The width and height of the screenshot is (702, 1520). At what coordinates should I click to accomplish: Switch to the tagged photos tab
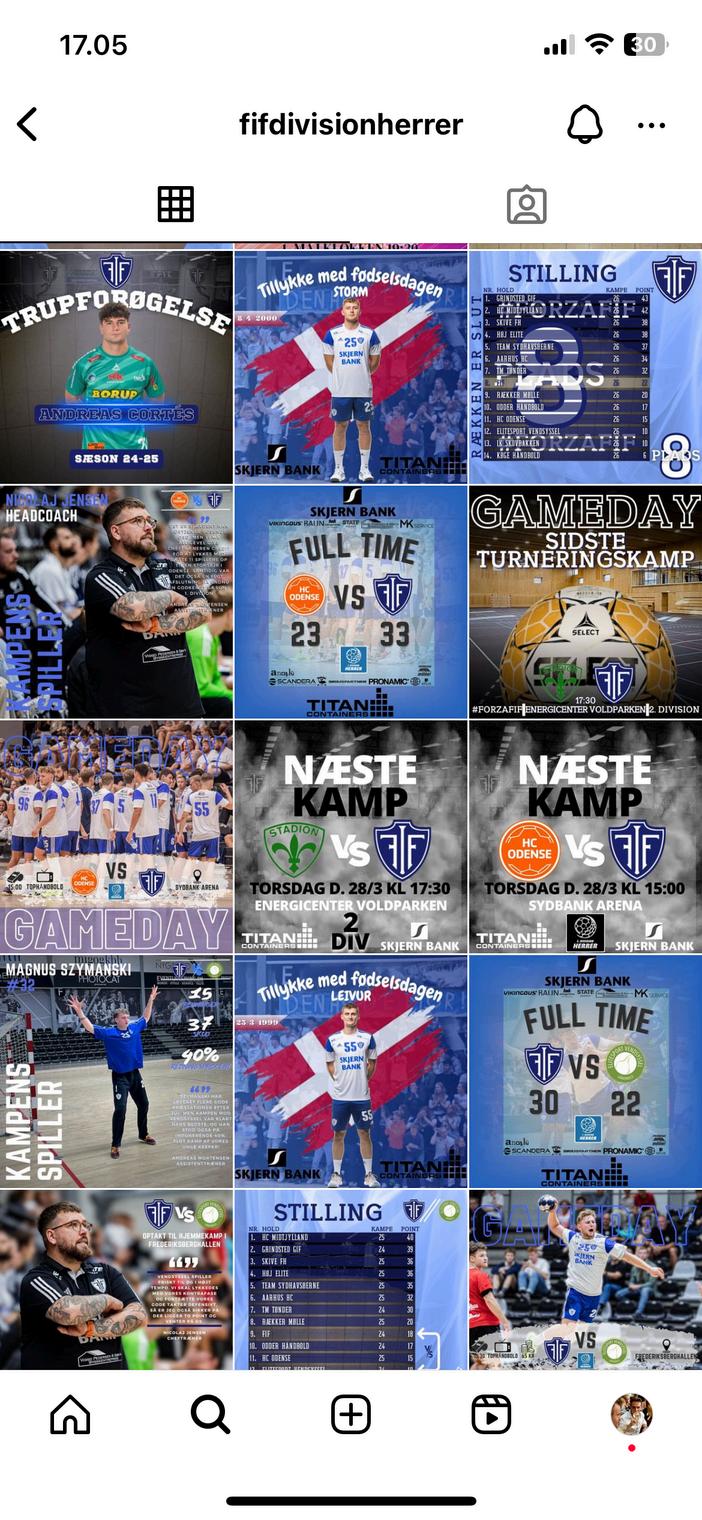pyautogui.click(x=526, y=204)
